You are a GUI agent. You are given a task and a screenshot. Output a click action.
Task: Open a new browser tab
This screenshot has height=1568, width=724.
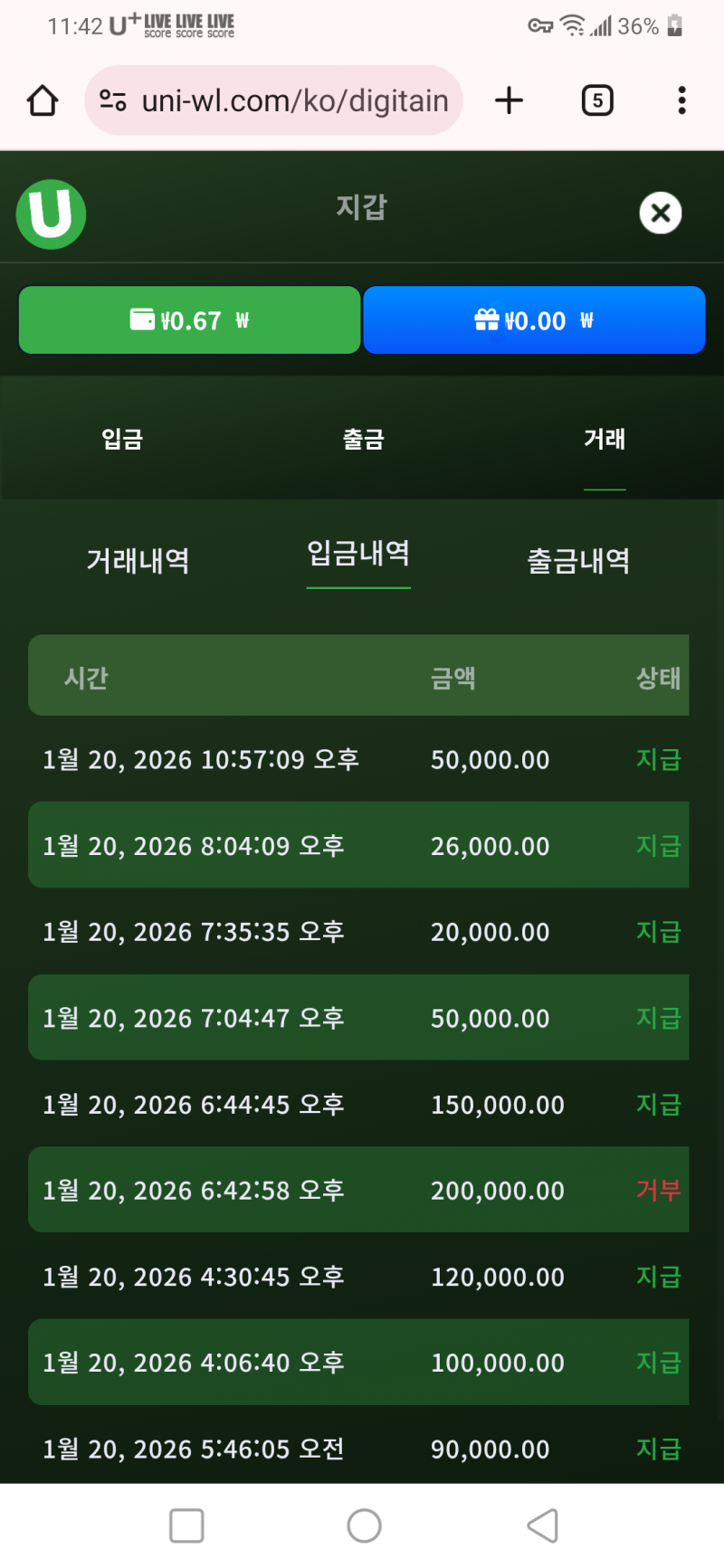click(510, 100)
